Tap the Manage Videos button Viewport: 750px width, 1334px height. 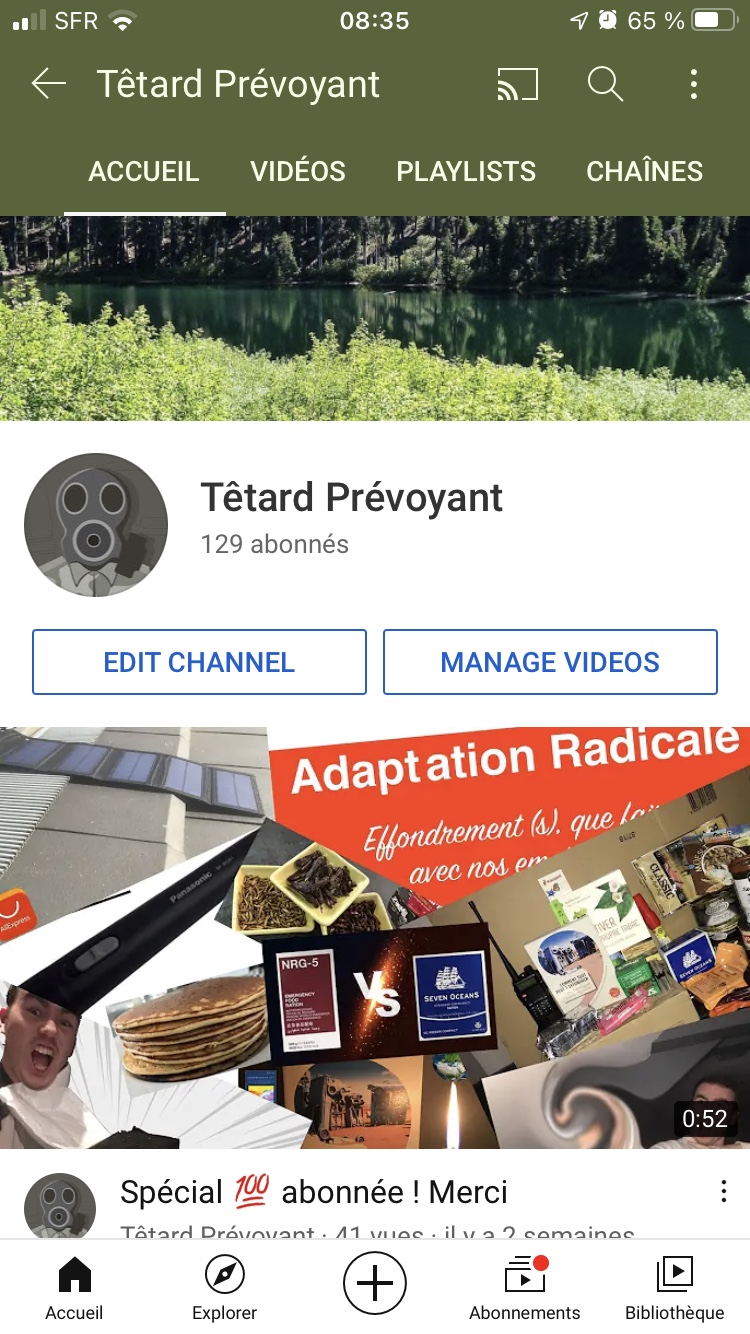(x=550, y=662)
